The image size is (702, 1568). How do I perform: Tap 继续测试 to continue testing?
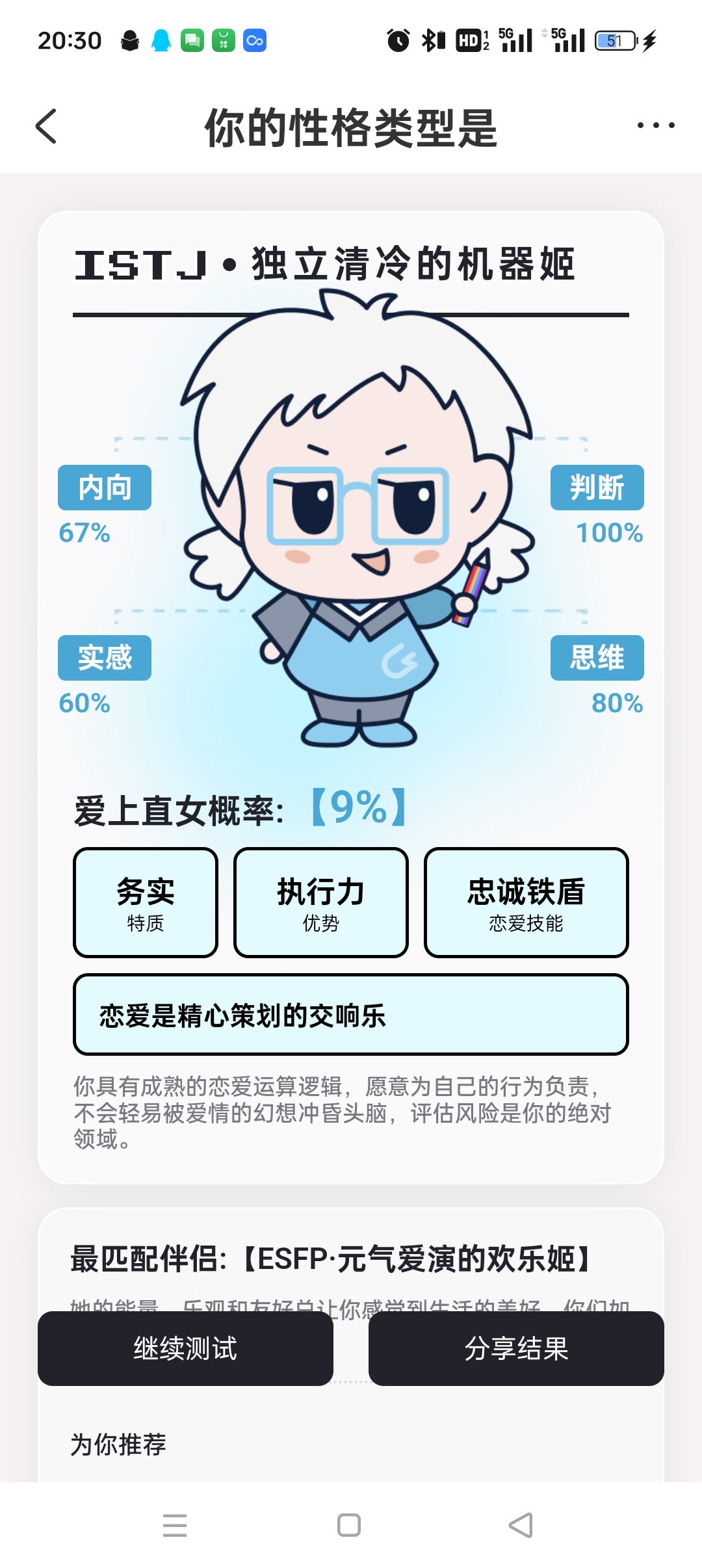tap(185, 1348)
